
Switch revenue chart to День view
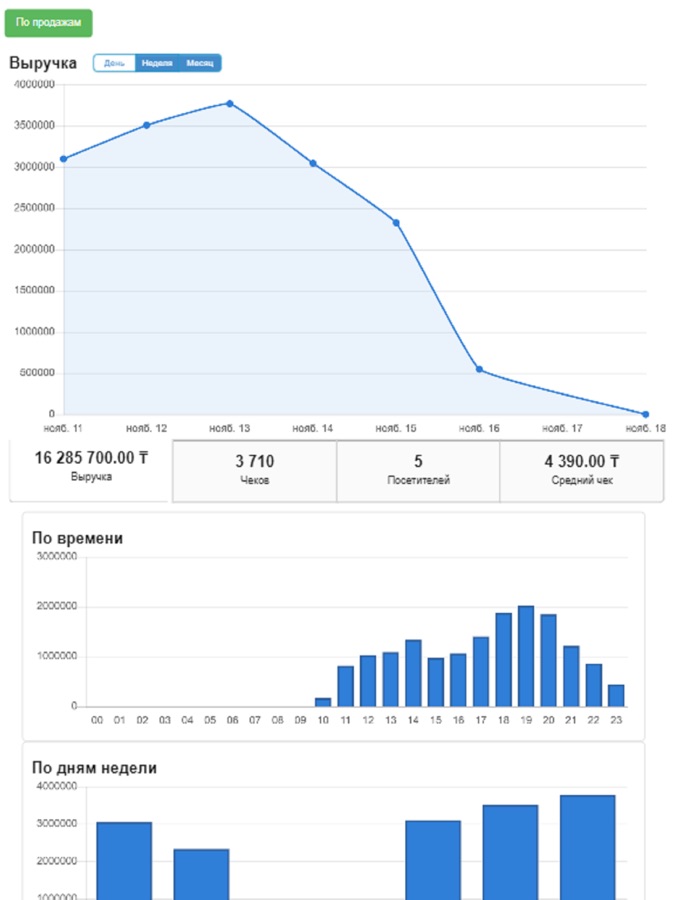[114, 63]
